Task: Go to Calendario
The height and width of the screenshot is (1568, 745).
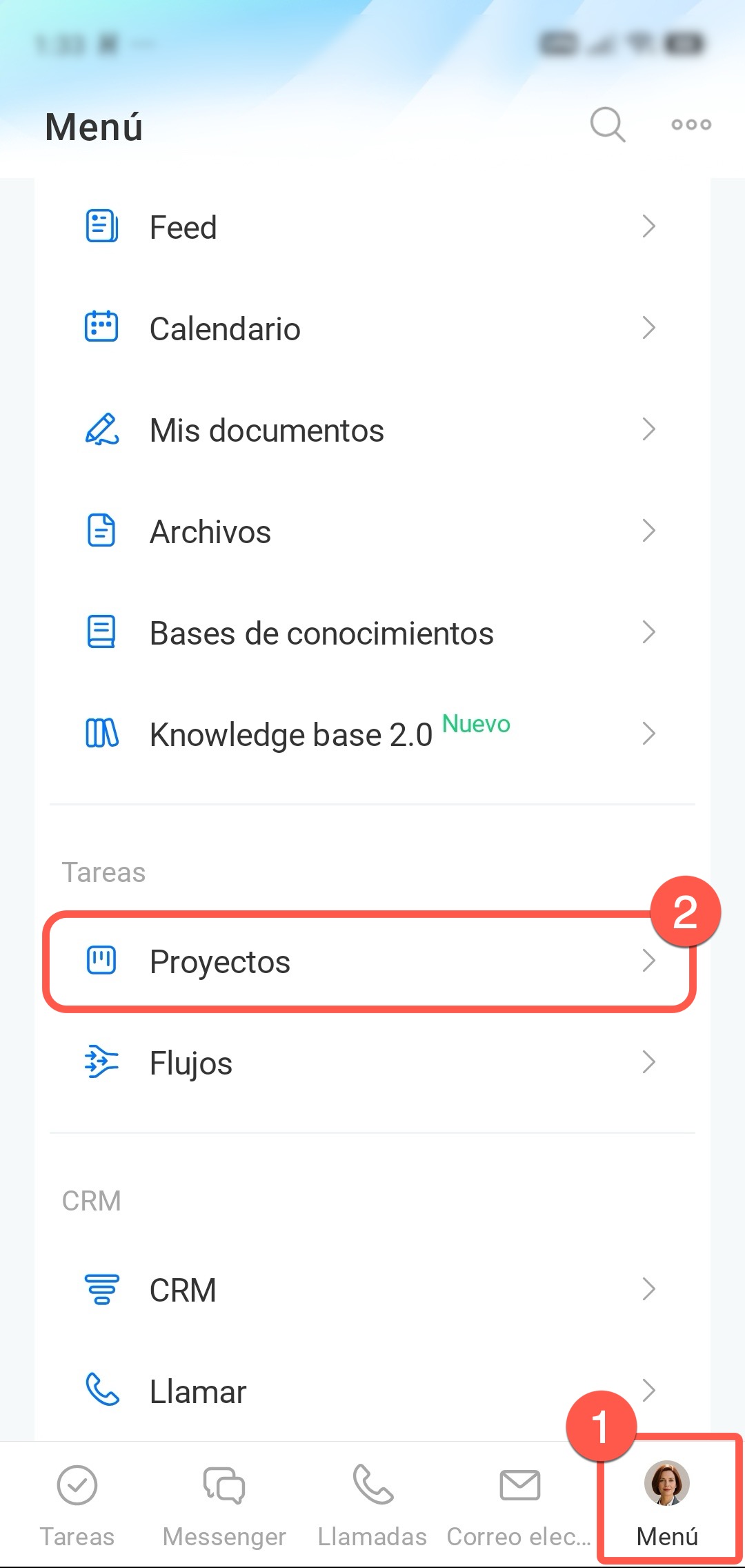Action: tap(372, 329)
